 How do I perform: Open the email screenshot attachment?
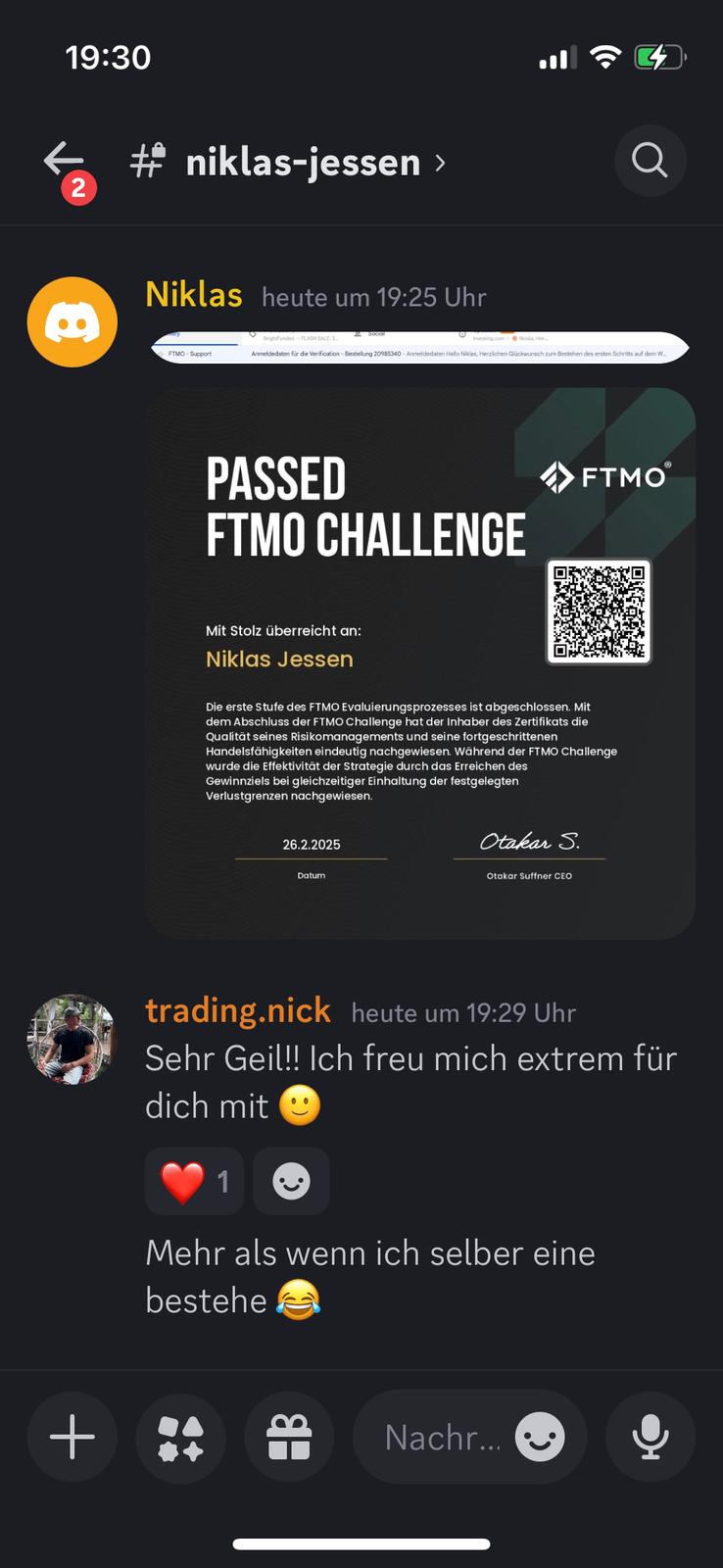tap(420, 348)
